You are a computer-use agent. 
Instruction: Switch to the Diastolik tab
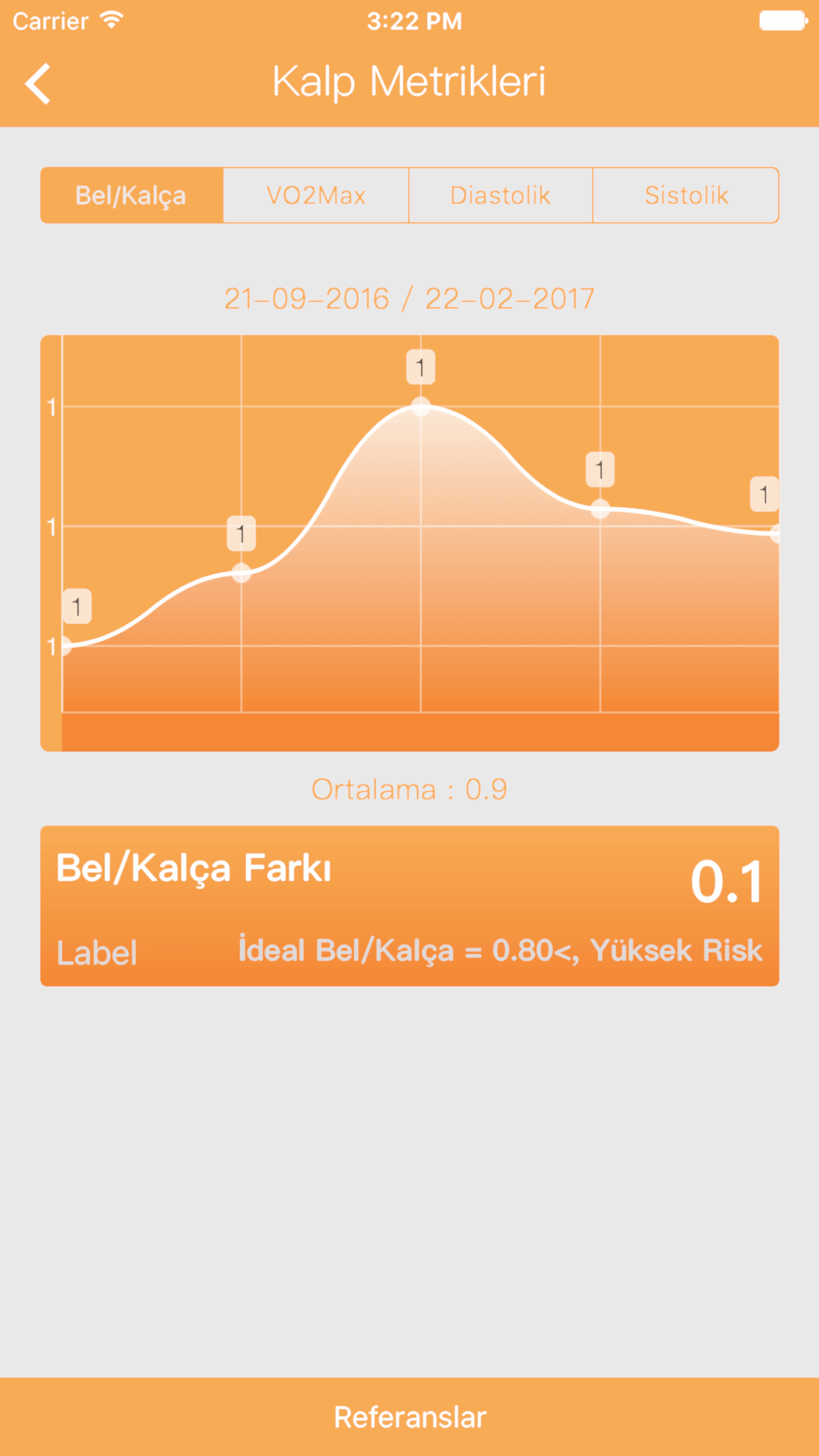(x=501, y=195)
